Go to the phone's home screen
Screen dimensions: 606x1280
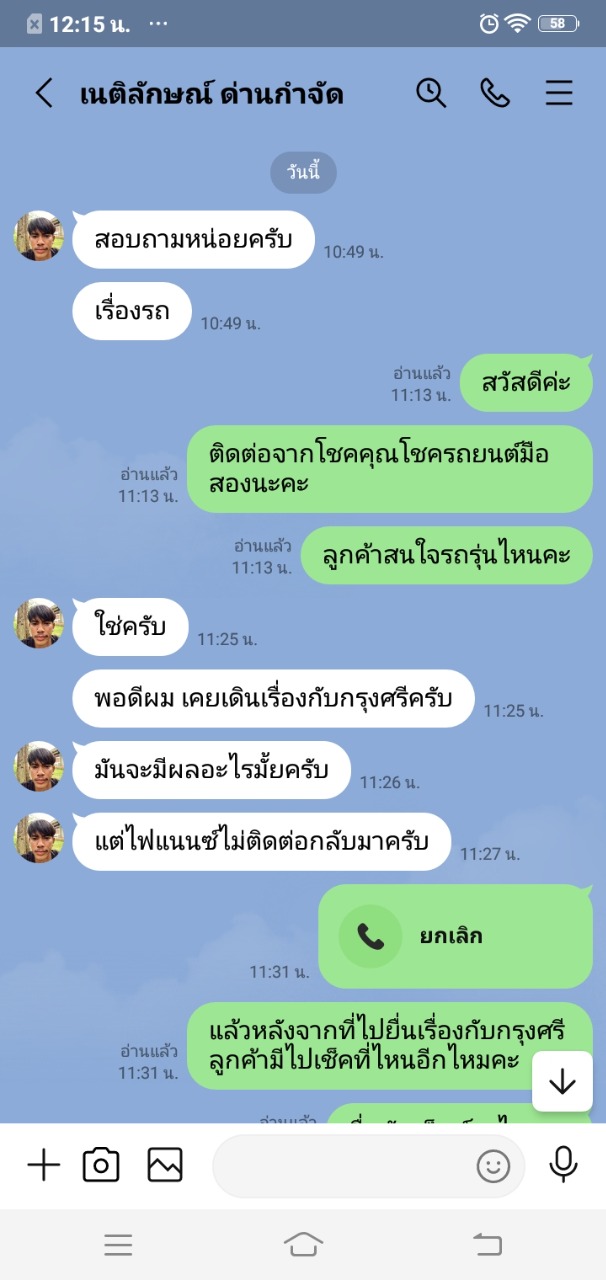(303, 1244)
